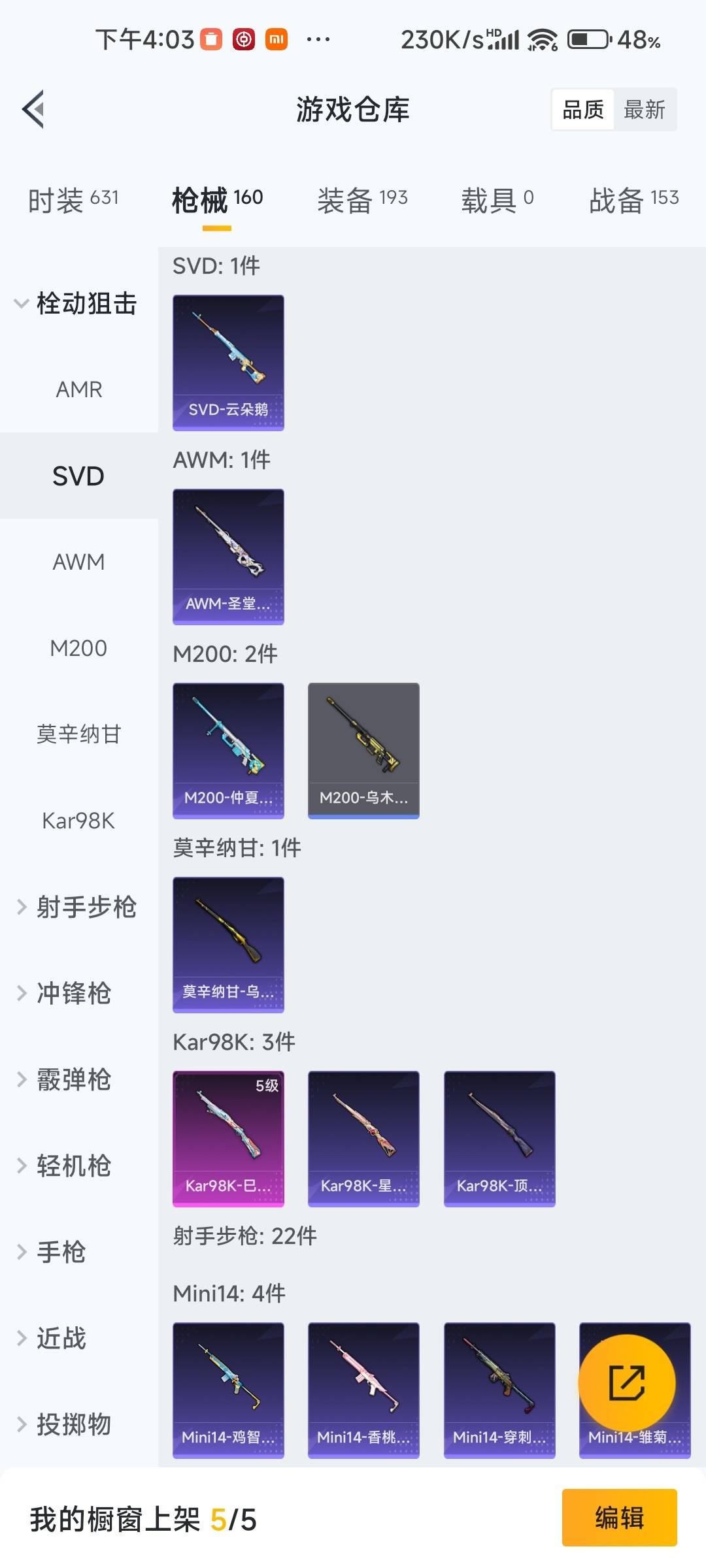
Task: Select the Mini14-鸡智 weapon thumbnail
Action: 228,1389
